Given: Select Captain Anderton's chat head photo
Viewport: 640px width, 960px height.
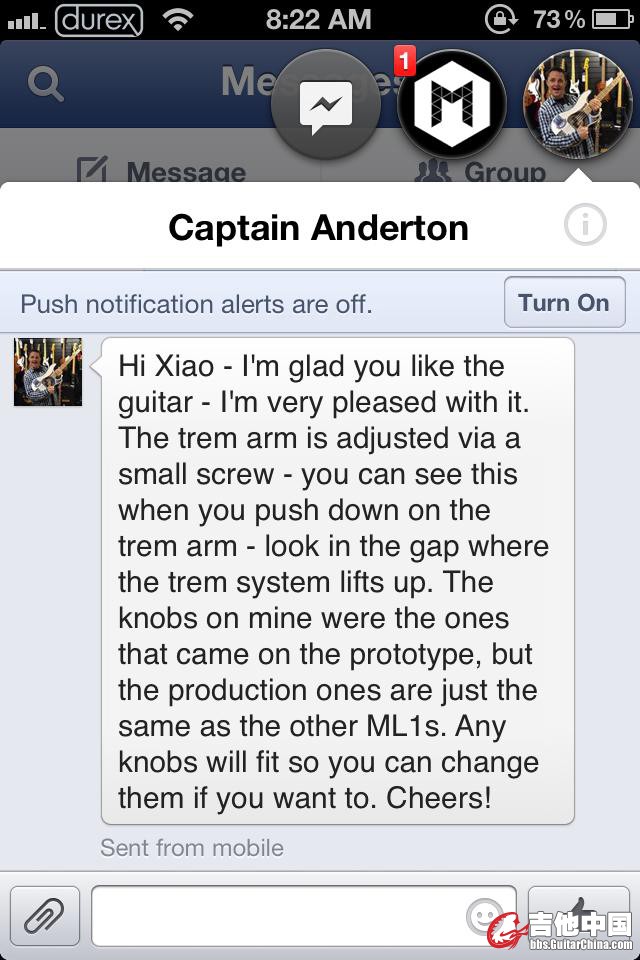Looking at the screenshot, I should click(577, 103).
